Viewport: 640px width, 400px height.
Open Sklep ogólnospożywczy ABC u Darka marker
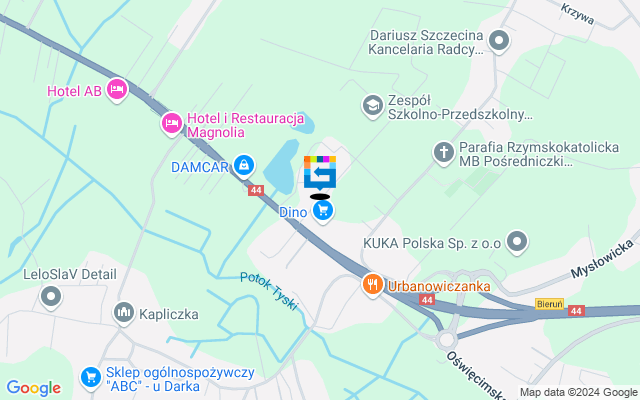click(91, 379)
